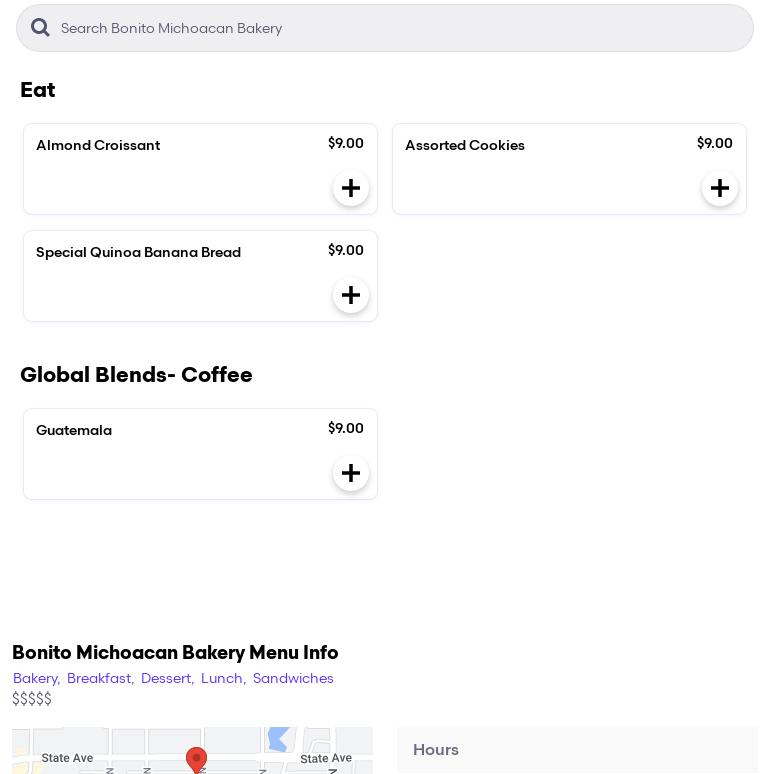Click the red map pin marker
The width and height of the screenshot is (770, 774).
click(x=196, y=758)
